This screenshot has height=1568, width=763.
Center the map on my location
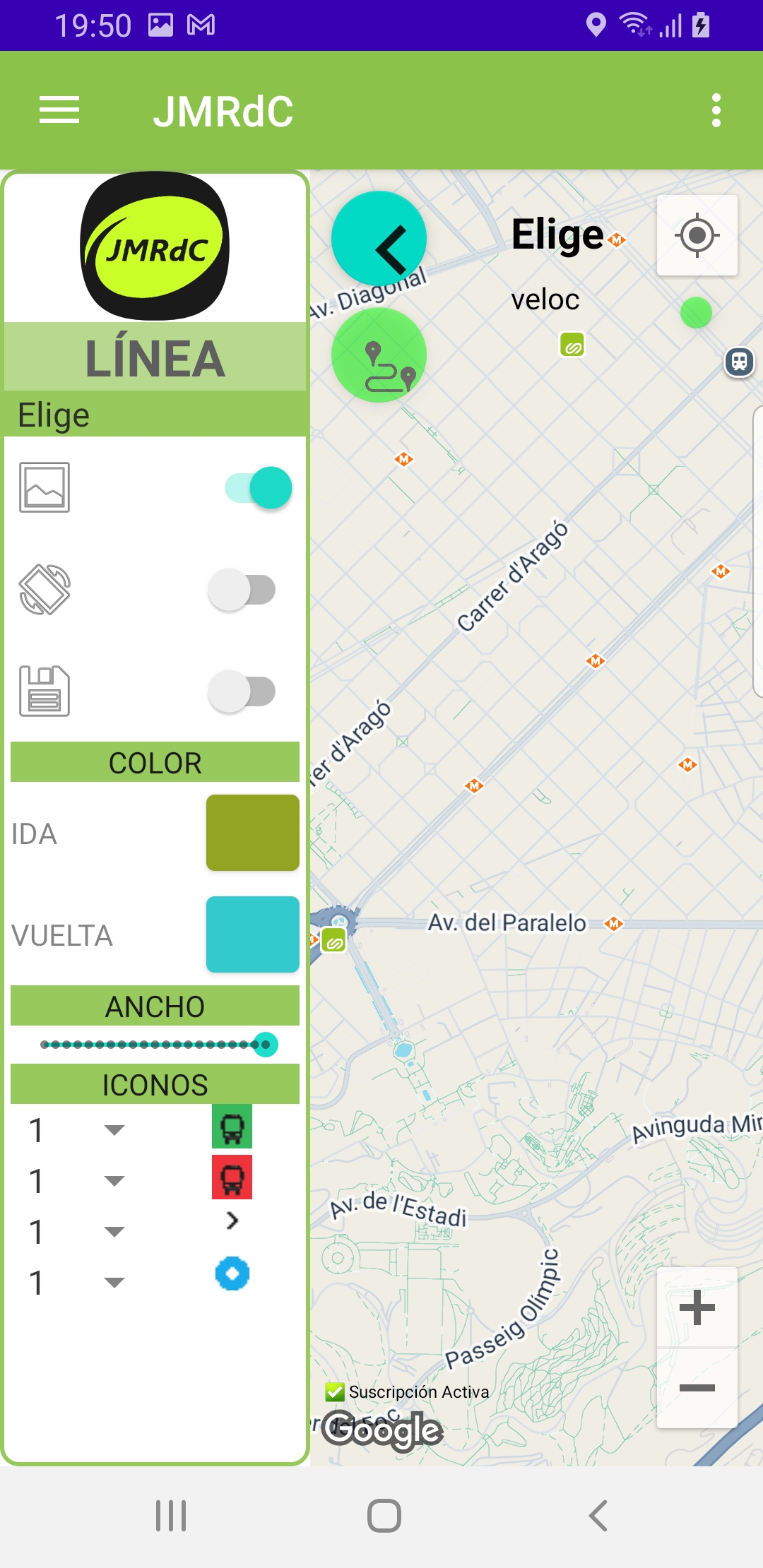click(697, 235)
